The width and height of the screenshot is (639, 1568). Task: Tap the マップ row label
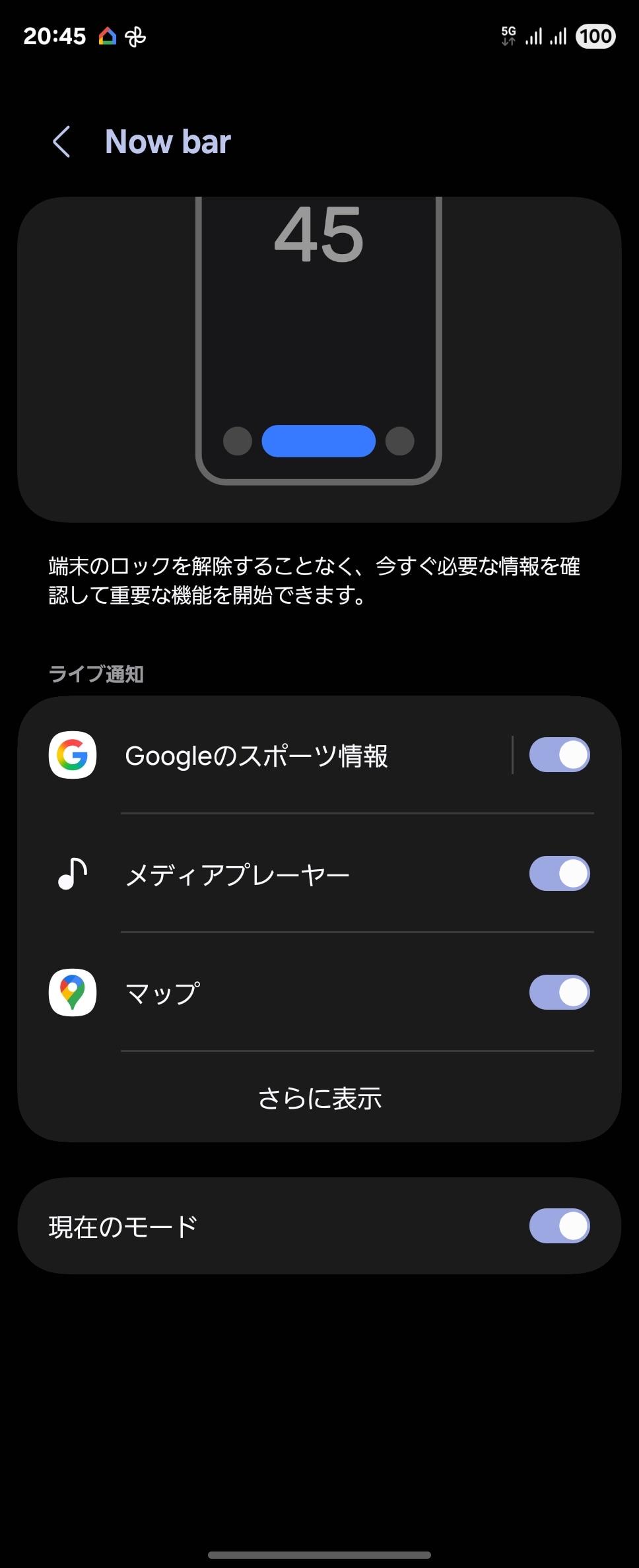(x=160, y=993)
